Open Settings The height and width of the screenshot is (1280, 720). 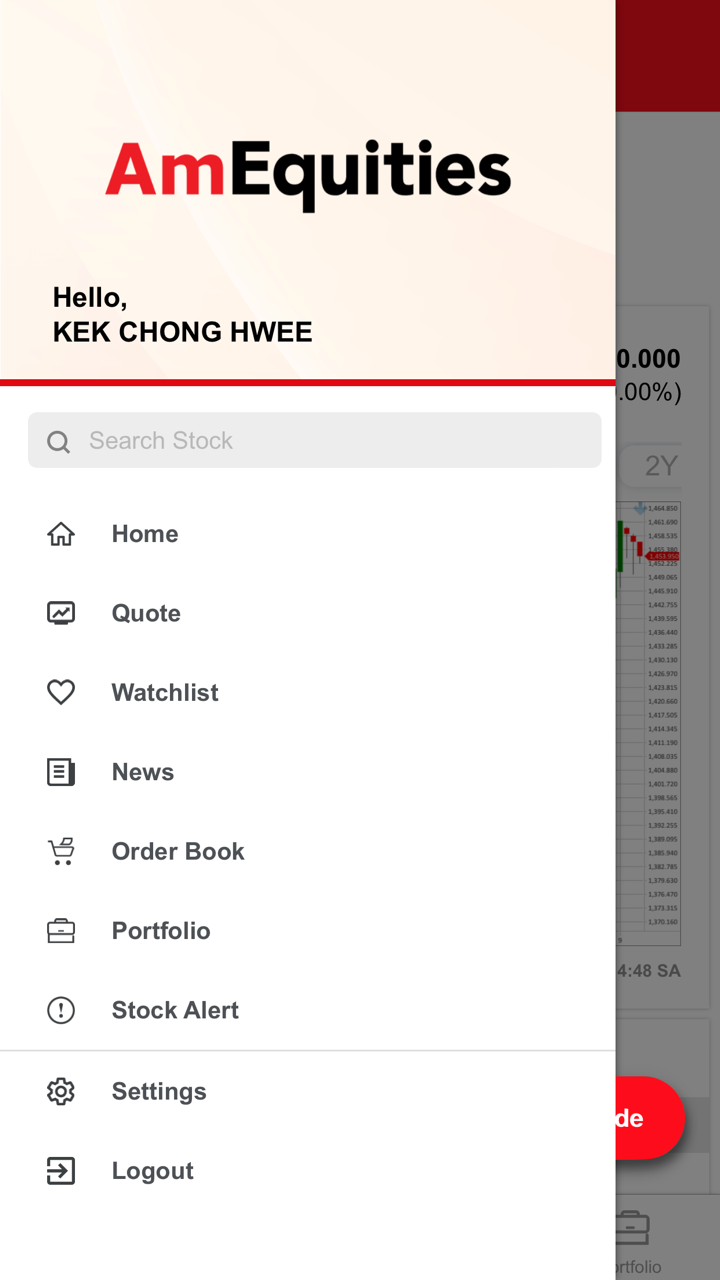click(x=159, y=1091)
